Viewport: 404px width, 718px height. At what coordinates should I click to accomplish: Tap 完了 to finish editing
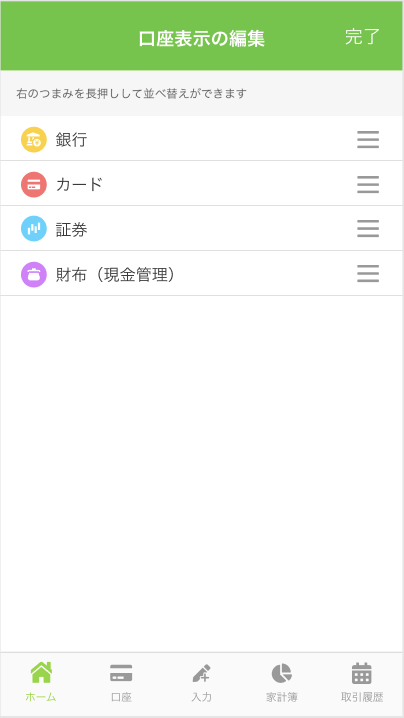coord(362,37)
